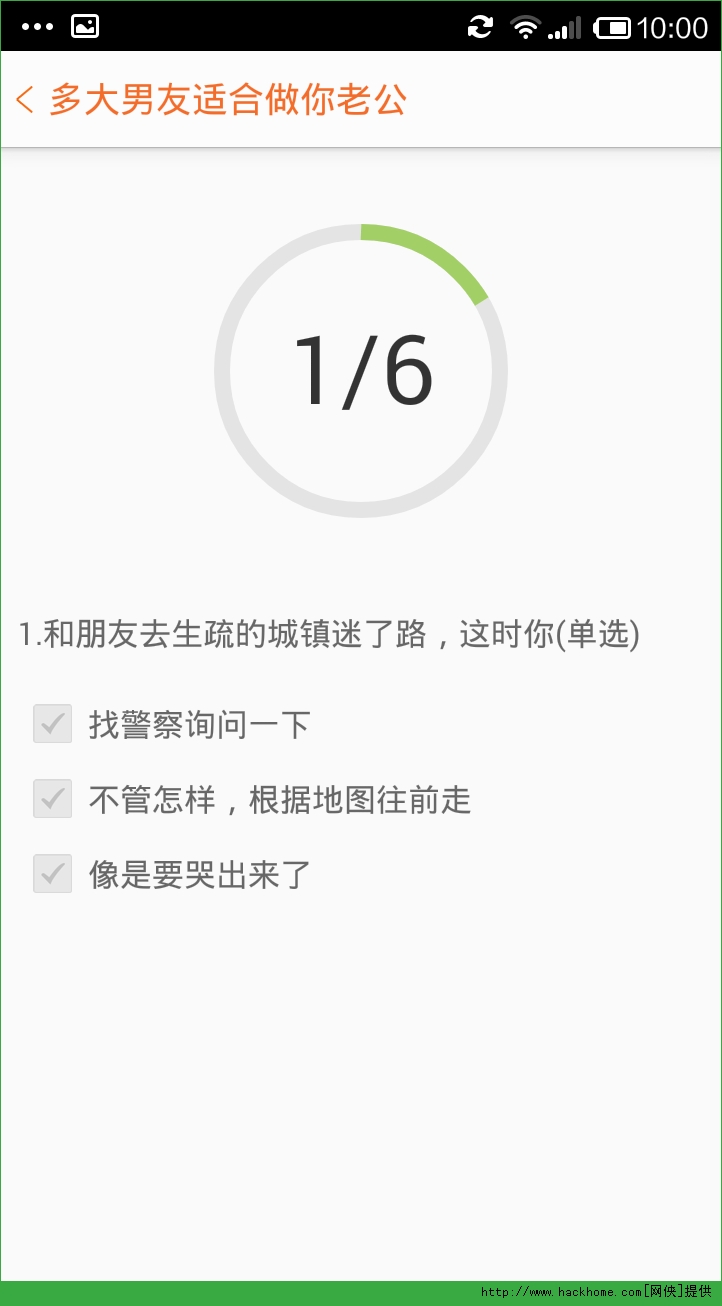Go back using the header arrow
This screenshot has width=722, height=1306.
pos(26,100)
